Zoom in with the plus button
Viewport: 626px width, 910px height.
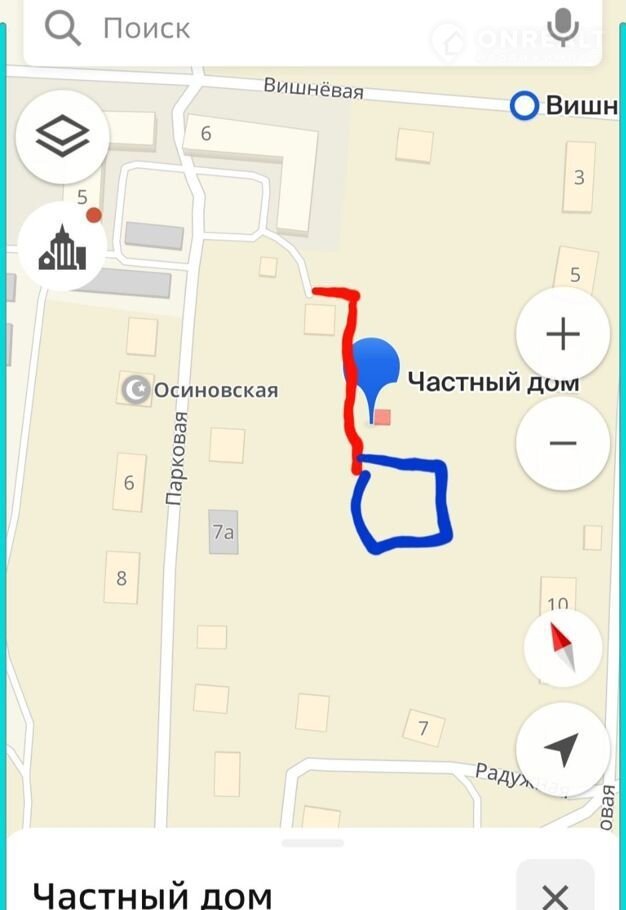click(563, 334)
